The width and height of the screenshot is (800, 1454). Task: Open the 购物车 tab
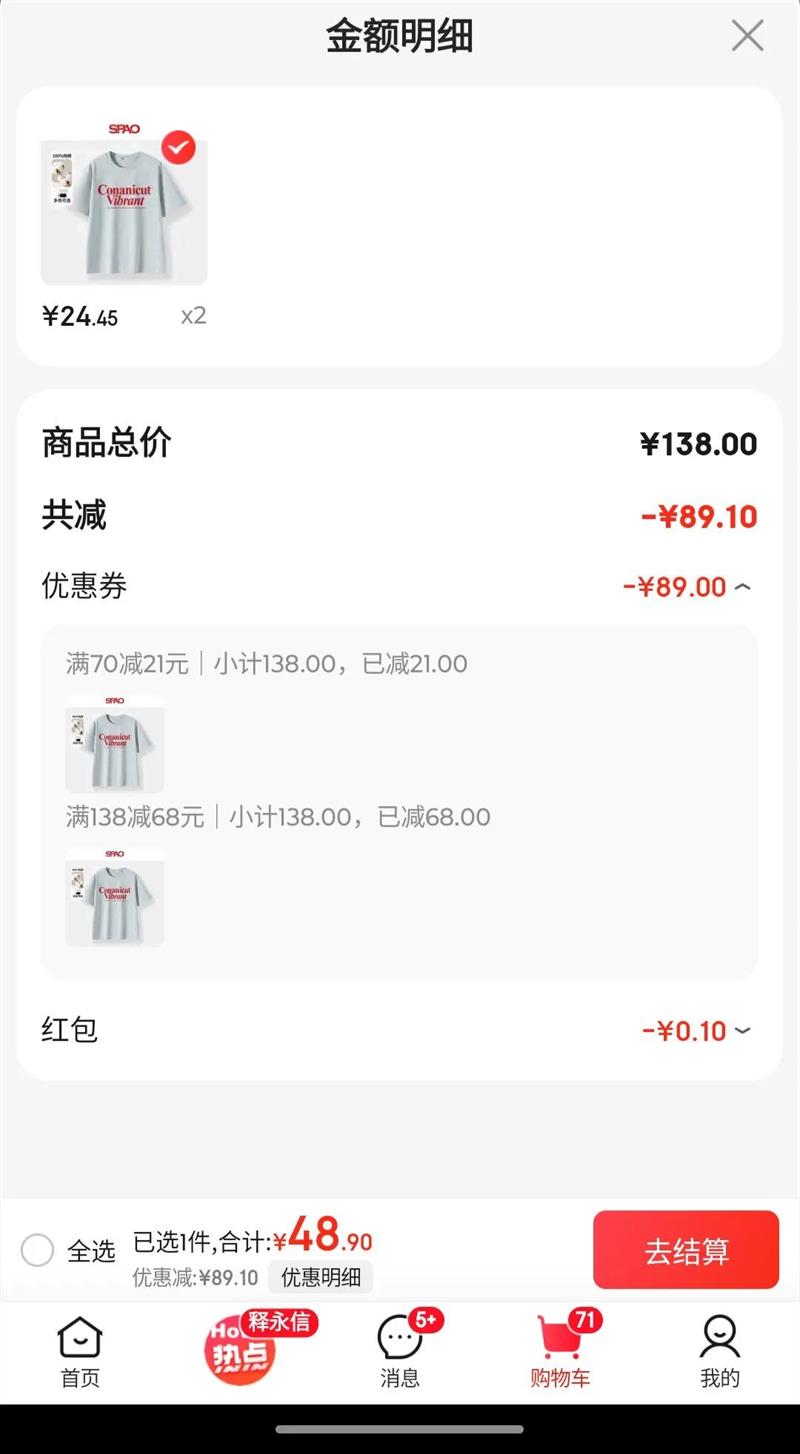click(x=560, y=1351)
